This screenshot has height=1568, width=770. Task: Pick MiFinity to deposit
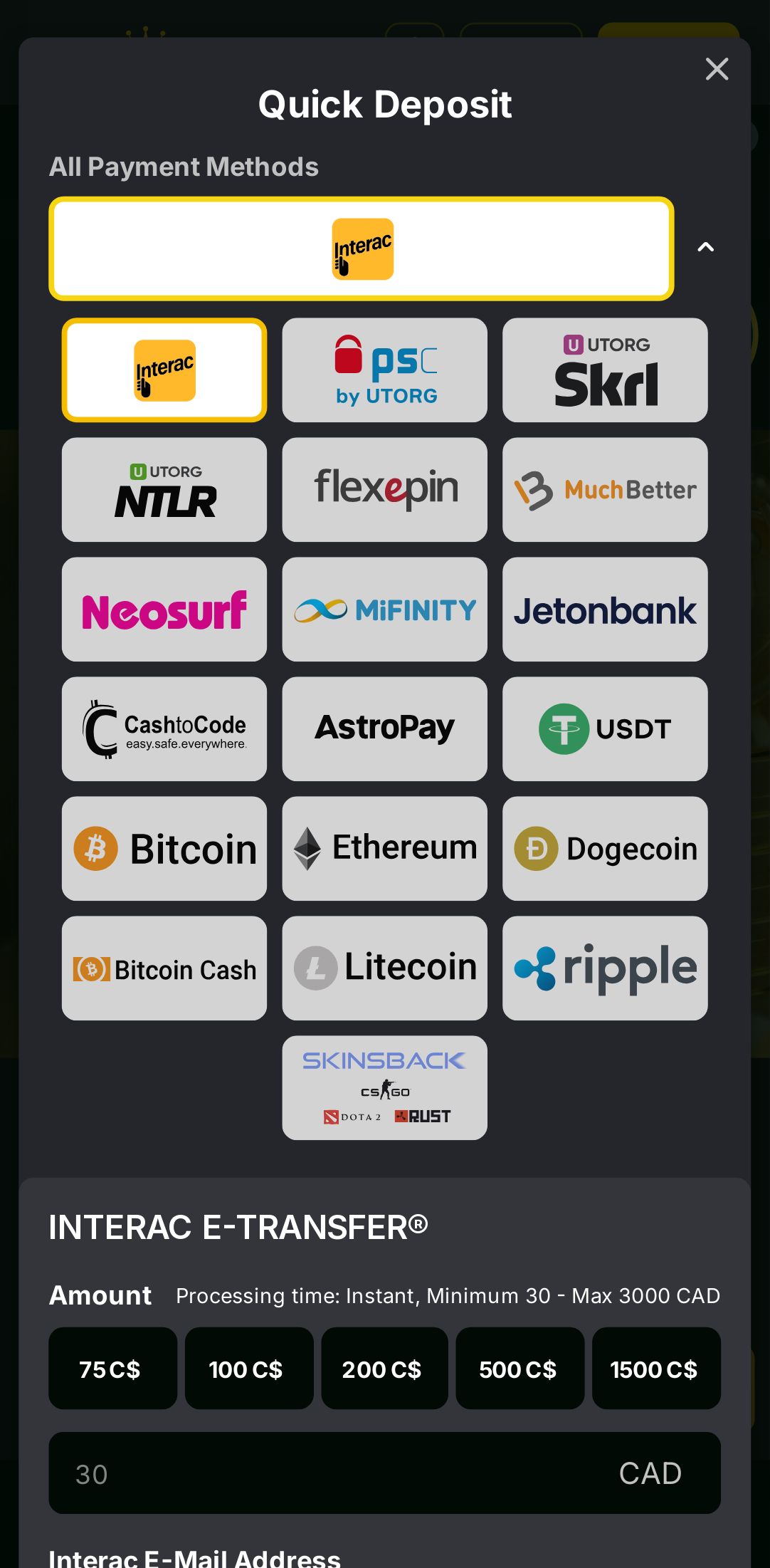(384, 610)
